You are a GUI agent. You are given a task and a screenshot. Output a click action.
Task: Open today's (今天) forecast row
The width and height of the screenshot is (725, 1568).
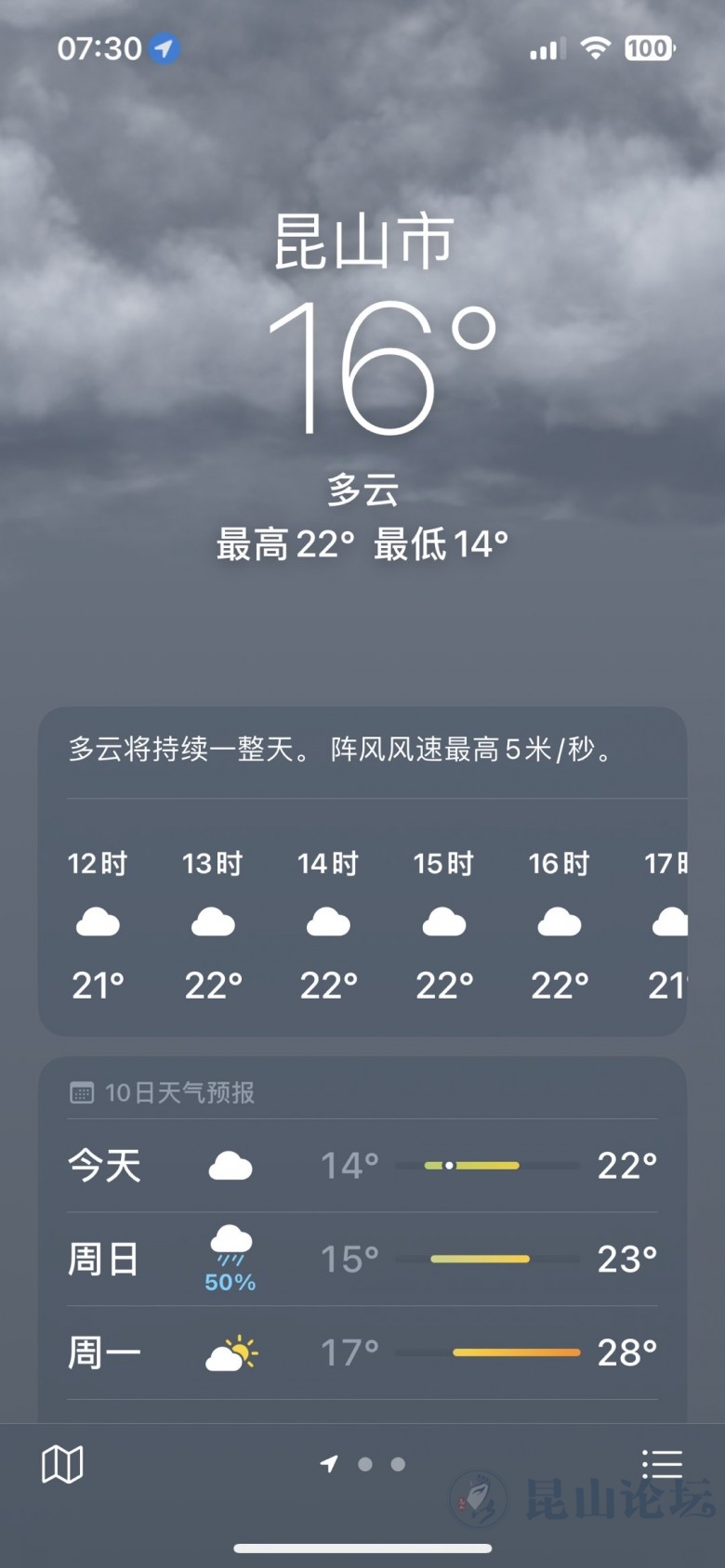pyautogui.click(x=362, y=1166)
